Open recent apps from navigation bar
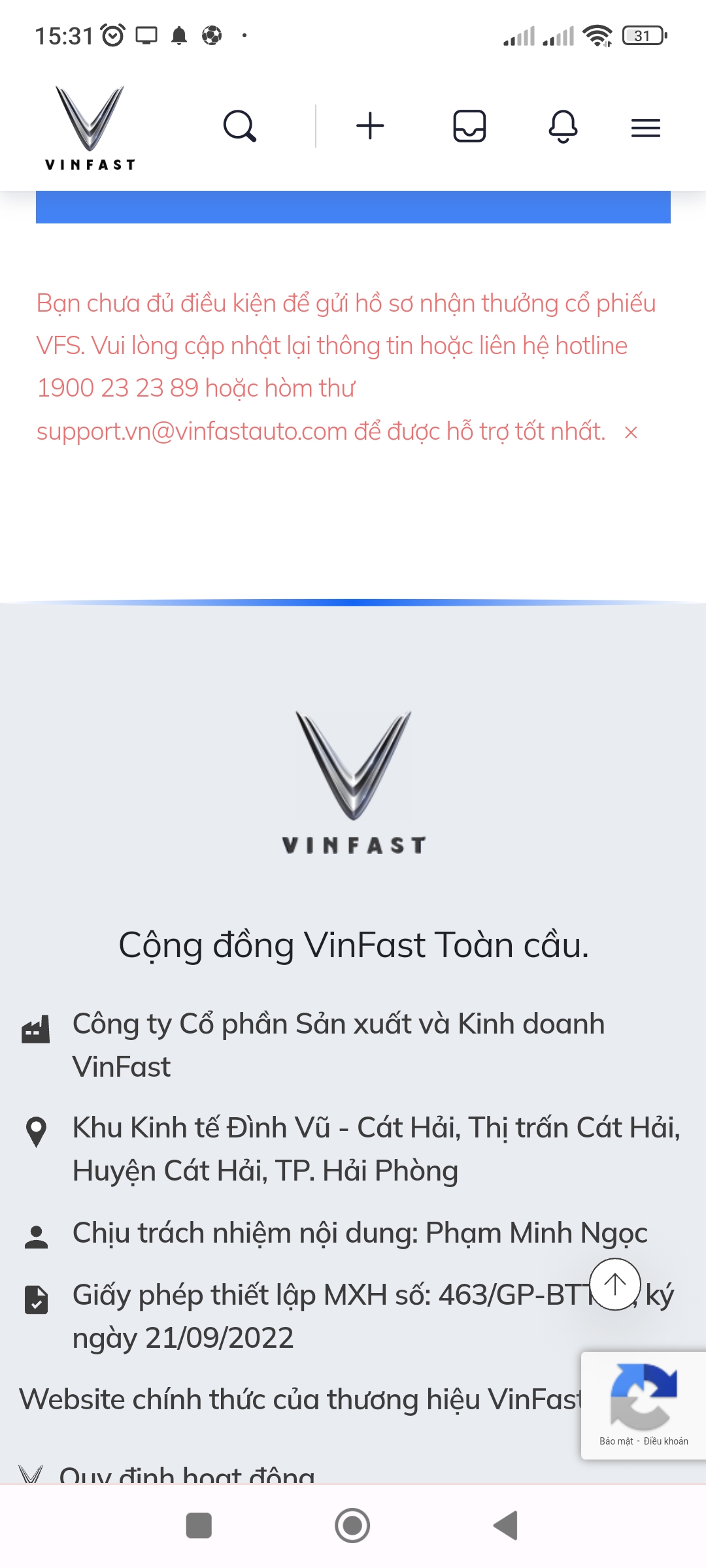Viewport: 706px width, 1568px height. point(199,1526)
